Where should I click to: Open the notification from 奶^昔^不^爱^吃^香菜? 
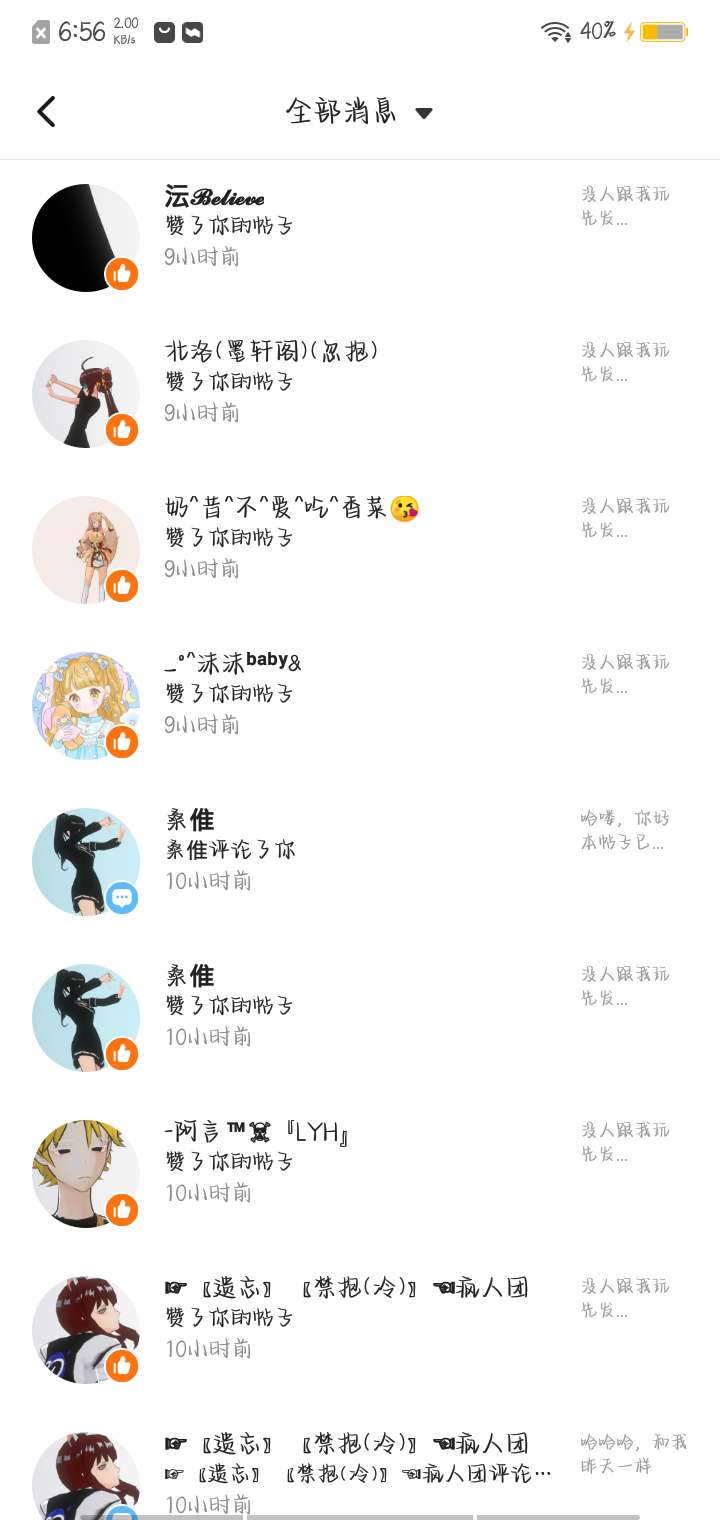pos(360,538)
